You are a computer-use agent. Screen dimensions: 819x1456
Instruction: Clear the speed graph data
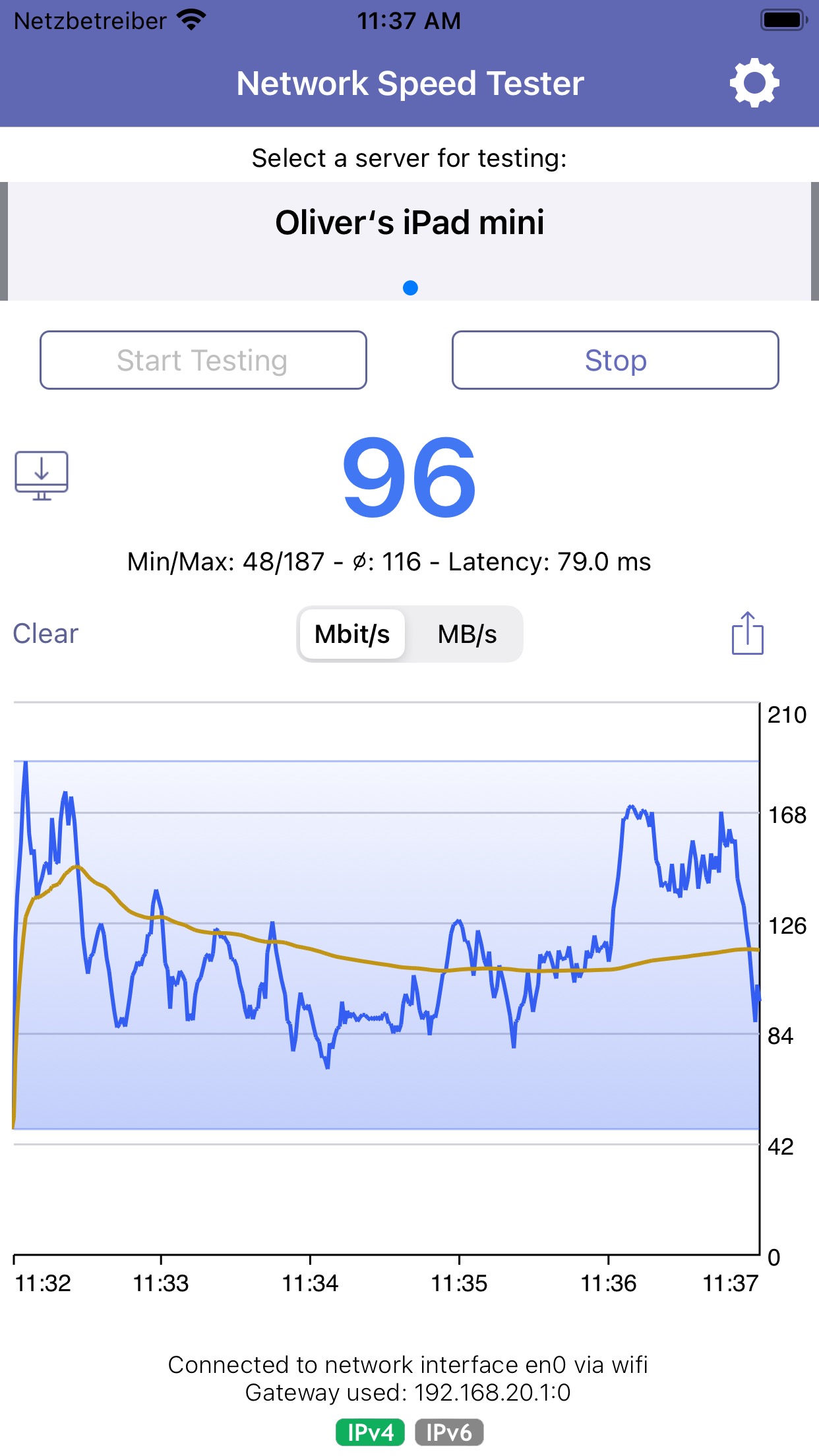pyautogui.click(x=45, y=634)
